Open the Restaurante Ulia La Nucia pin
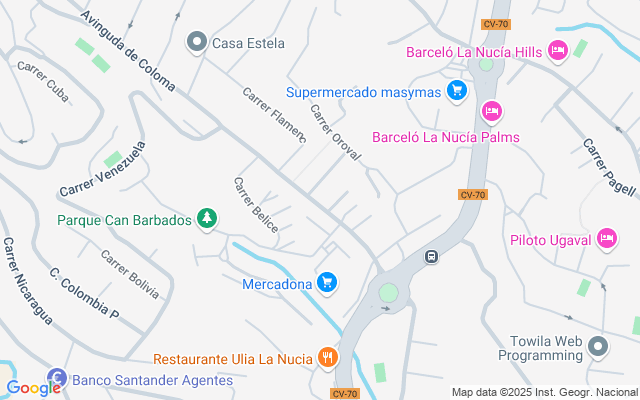640x400 pixels. tap(327, 356)
